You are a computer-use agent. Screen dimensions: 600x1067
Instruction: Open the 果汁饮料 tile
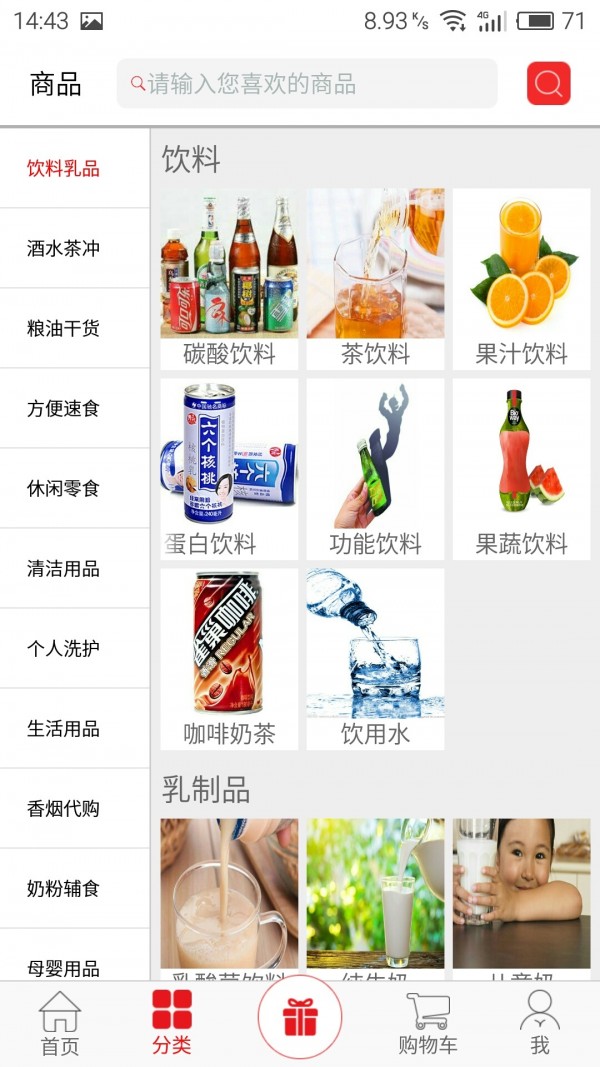tap(521, 279)
